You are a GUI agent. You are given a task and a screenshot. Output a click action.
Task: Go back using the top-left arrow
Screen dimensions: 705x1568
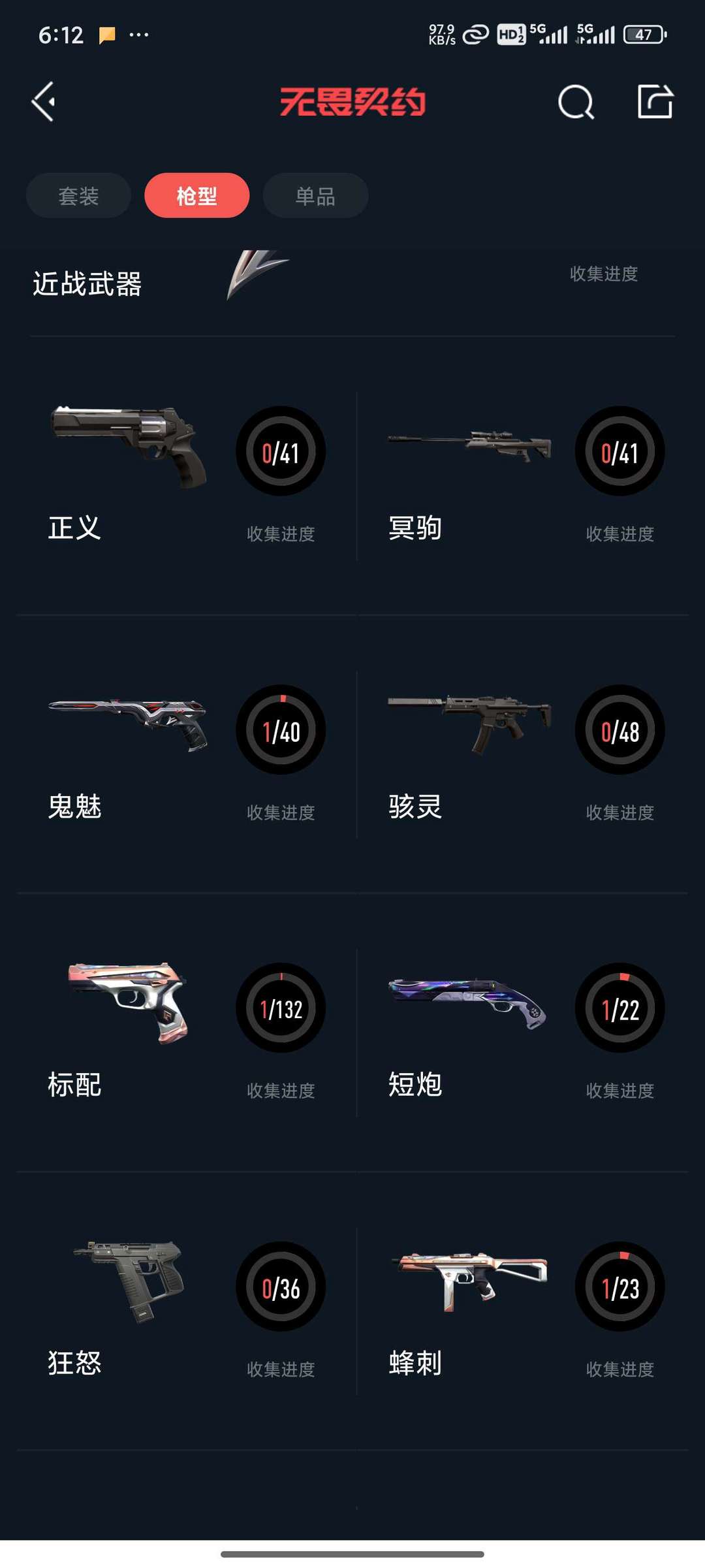coord(43,102)
